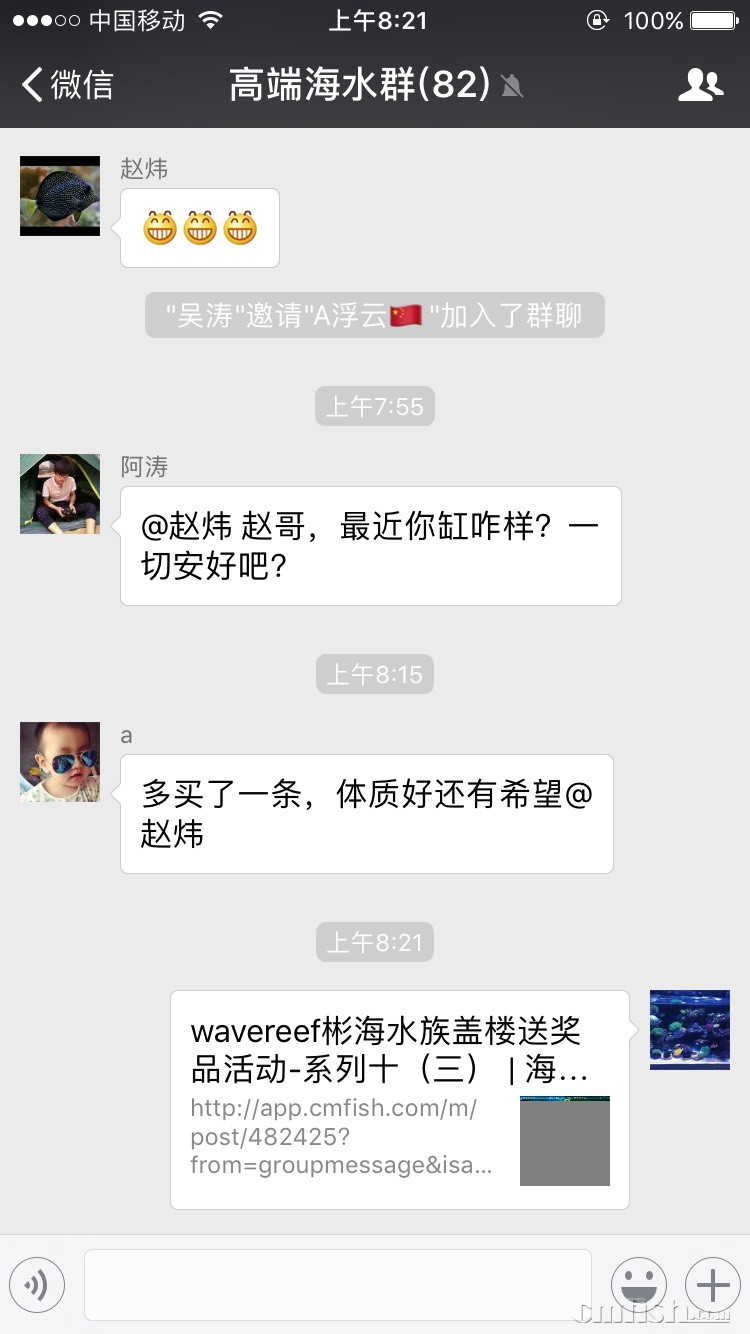Screen dimensions: 750x1334
Task: Open the group members info icon
Action: (x=700, y=85)
